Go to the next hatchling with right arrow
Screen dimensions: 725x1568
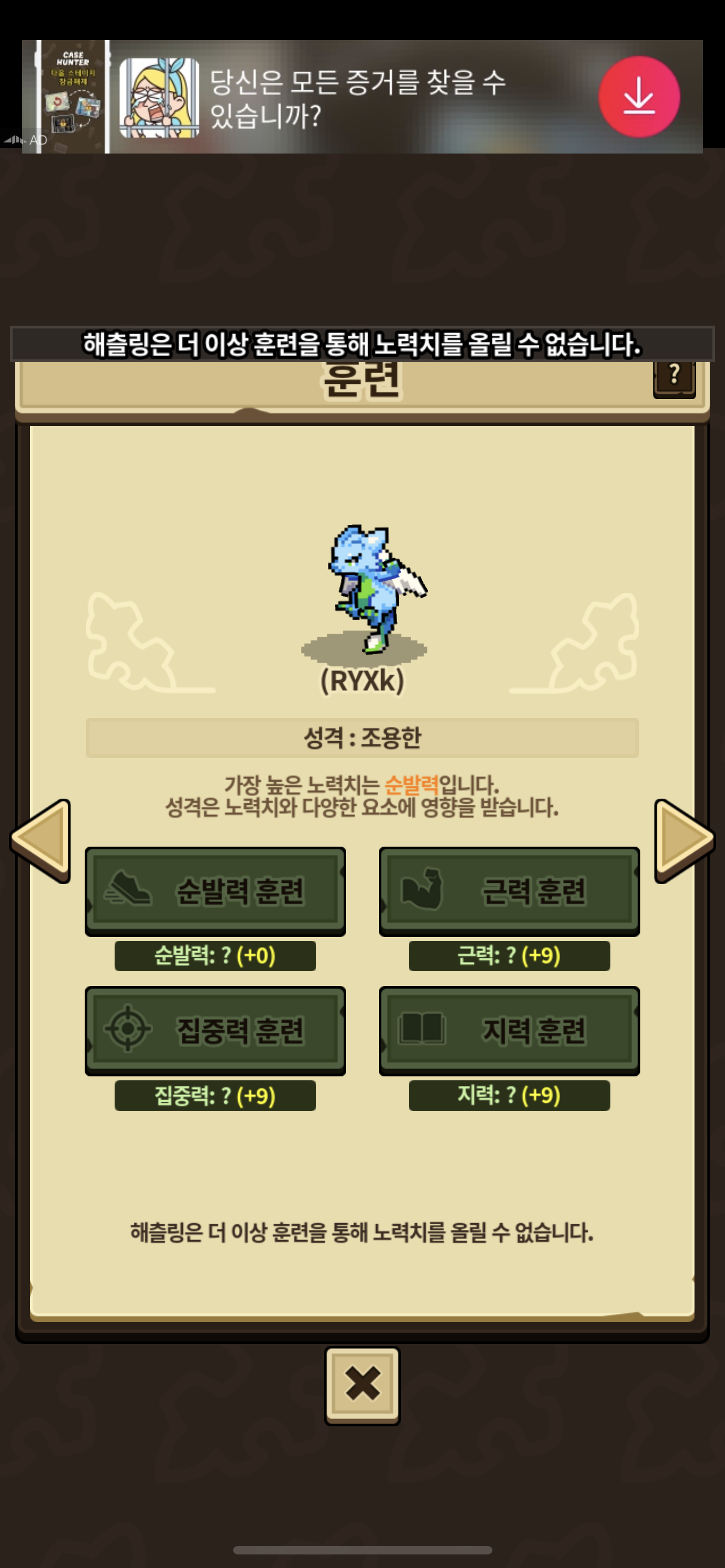[x=683, y=840]
